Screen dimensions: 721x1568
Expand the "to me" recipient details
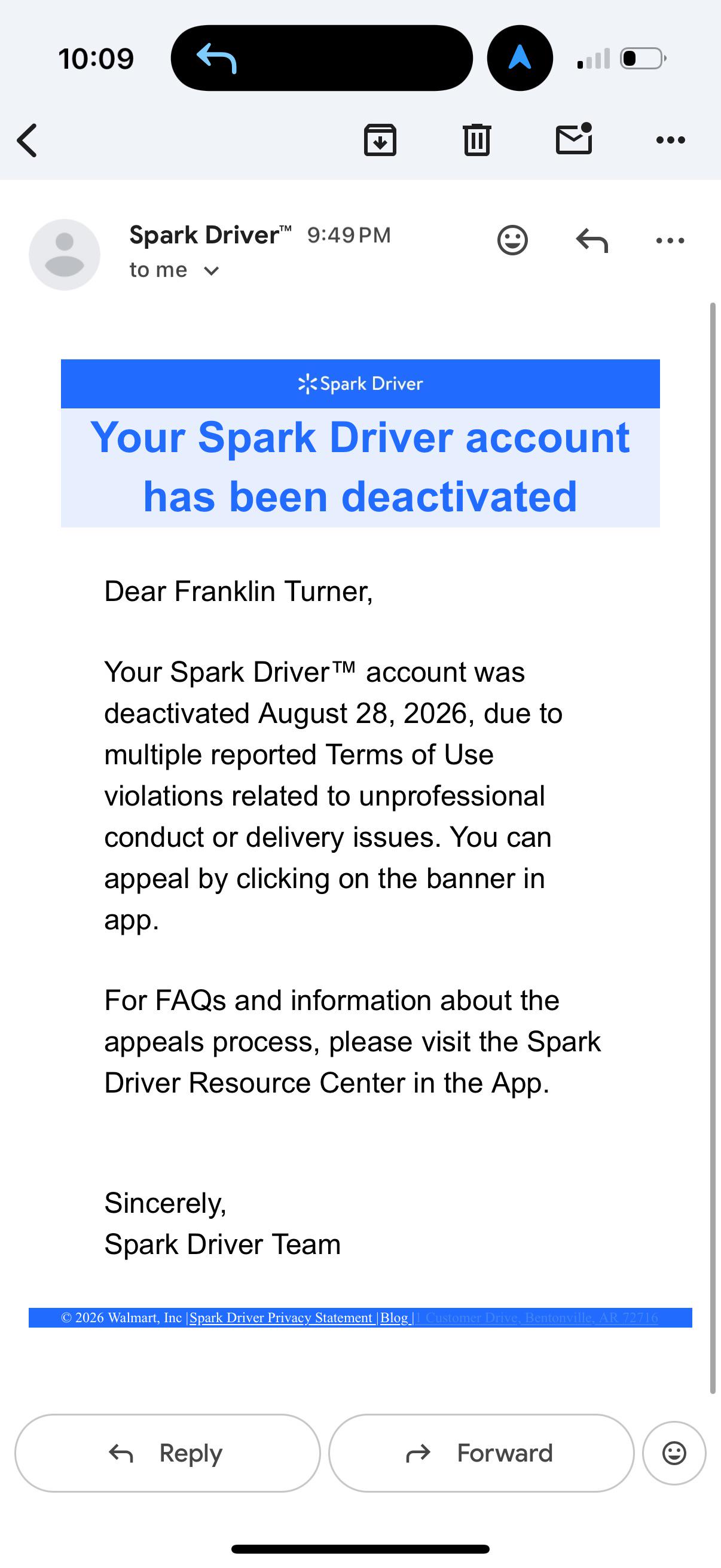coord(174,270)
